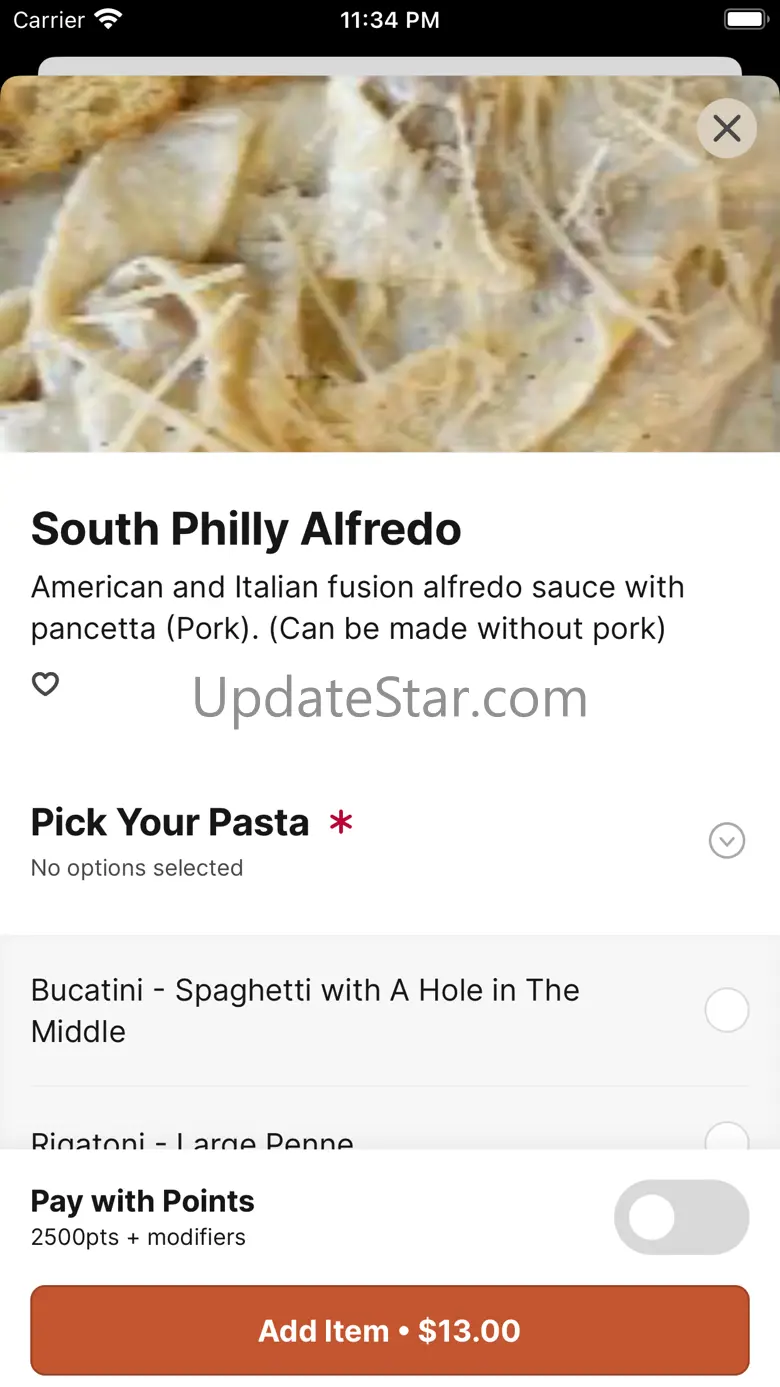Select Bucatini as your pasta

pos(727,1010)
